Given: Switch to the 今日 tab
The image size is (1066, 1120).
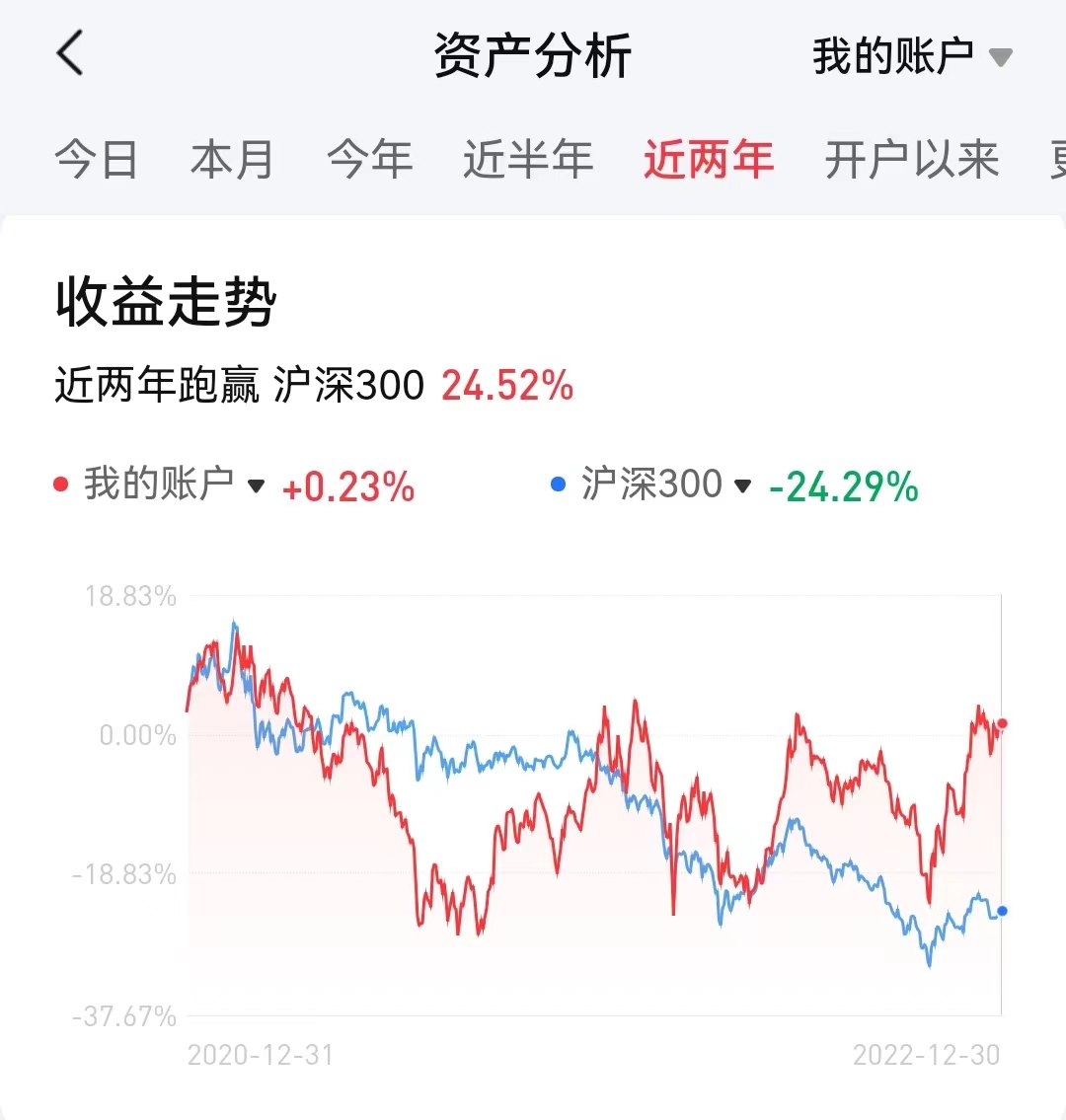Looking at the screenshot, I should click(96, 160).
